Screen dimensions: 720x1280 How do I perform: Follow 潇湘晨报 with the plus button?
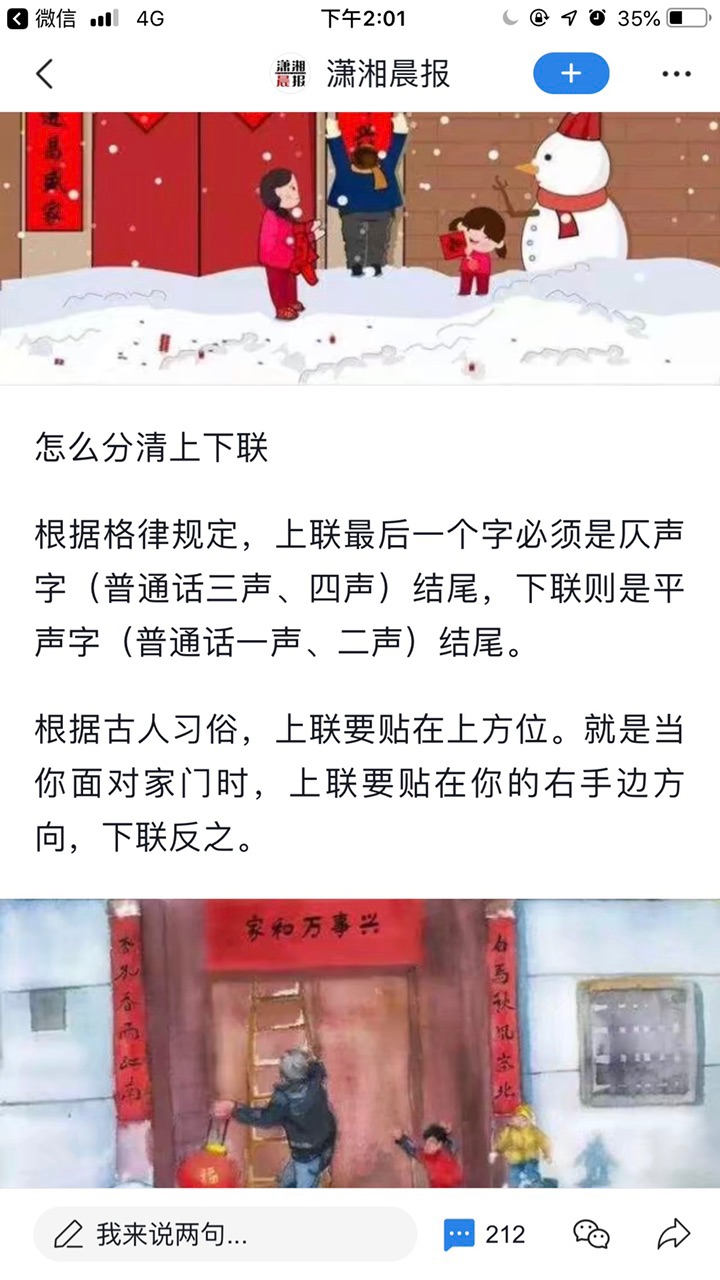coord(571,74)
